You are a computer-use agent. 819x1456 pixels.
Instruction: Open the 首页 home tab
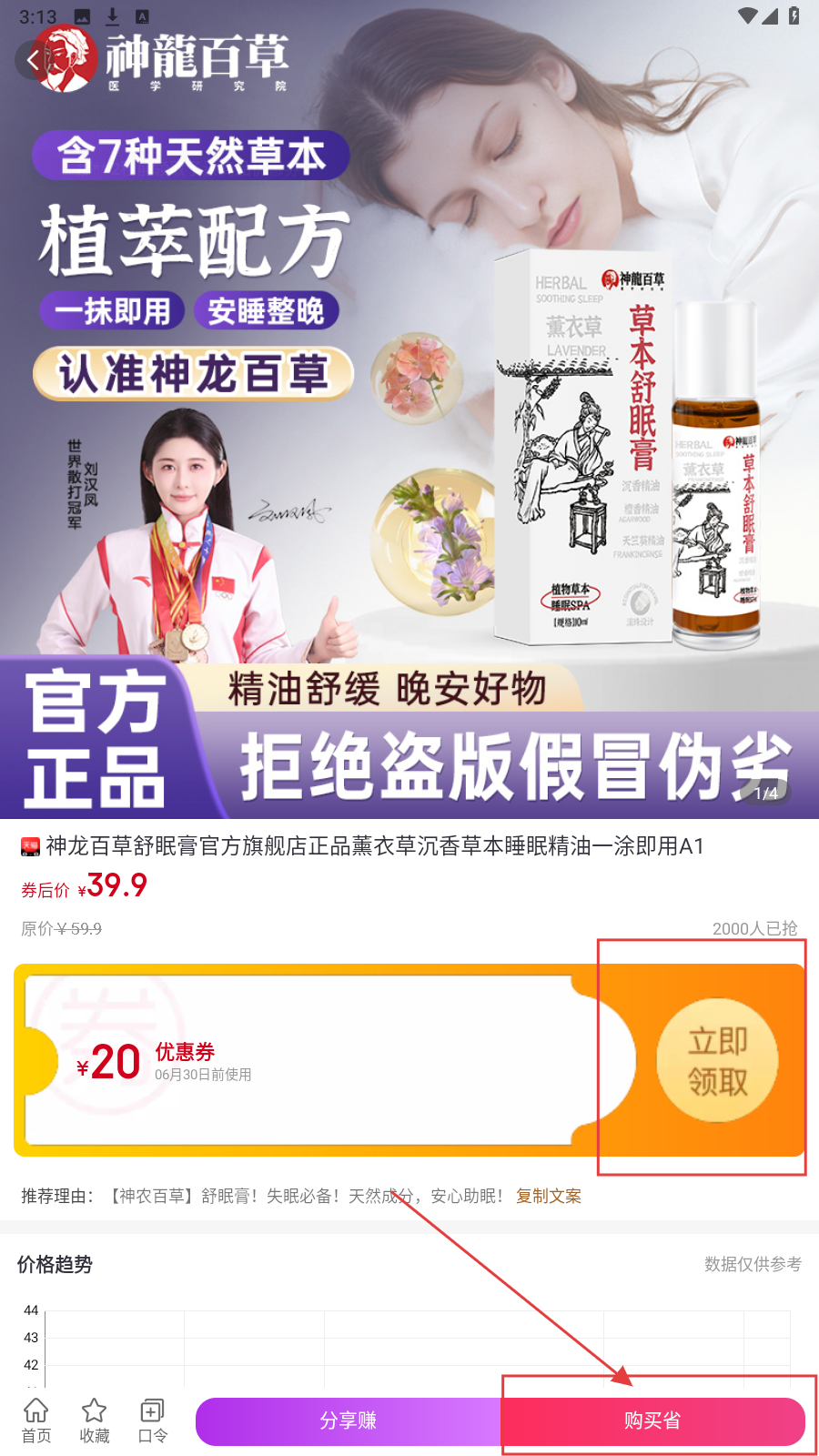(x=36, y=1421)
